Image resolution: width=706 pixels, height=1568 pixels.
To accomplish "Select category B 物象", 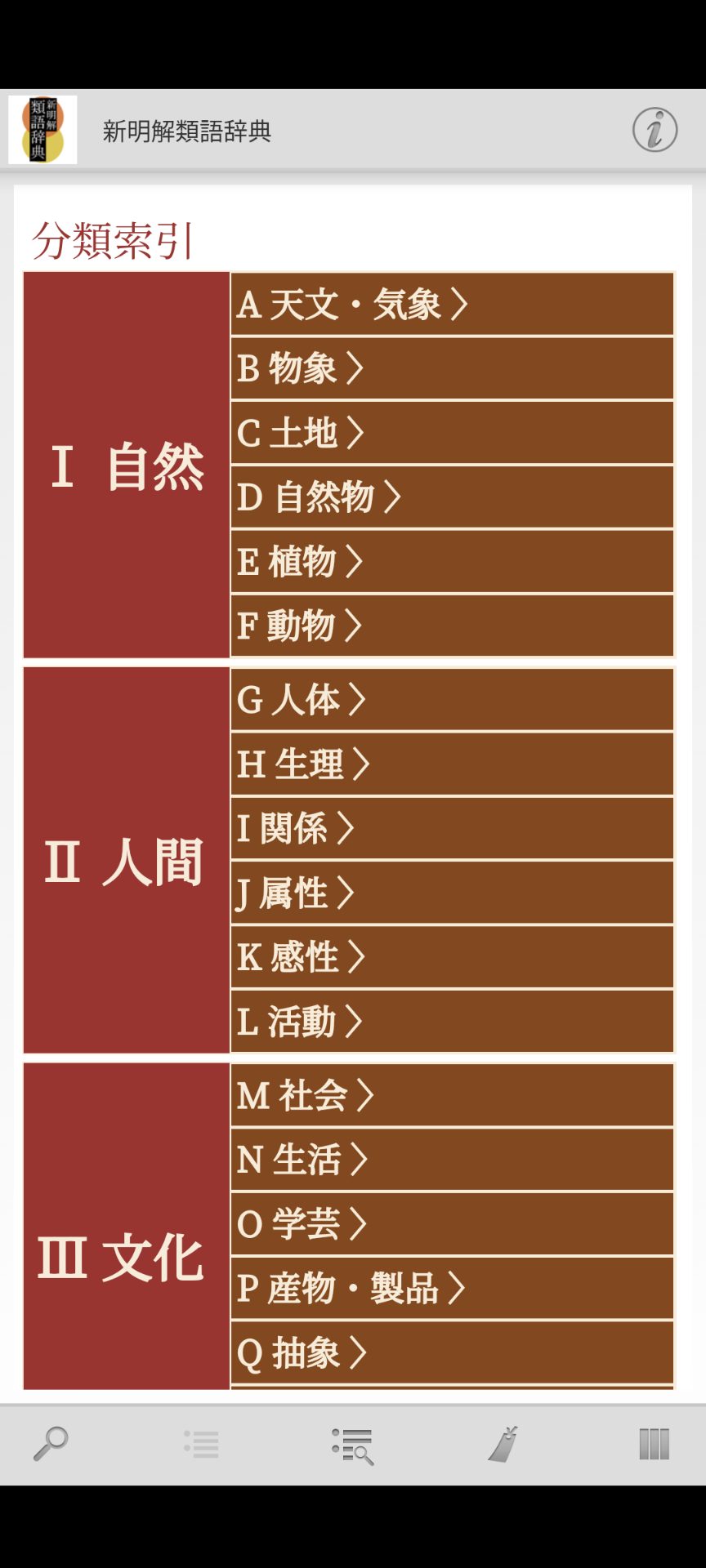I will (453, 368).
